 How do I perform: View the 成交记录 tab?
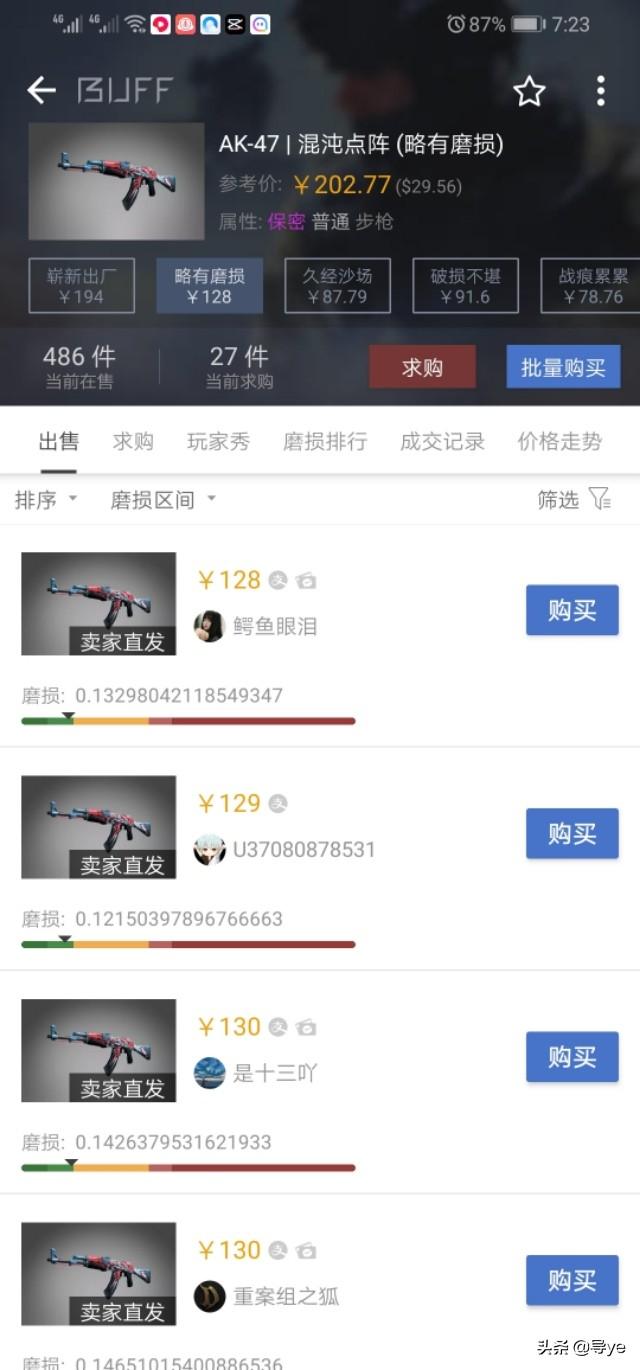[x=442, y=441]
